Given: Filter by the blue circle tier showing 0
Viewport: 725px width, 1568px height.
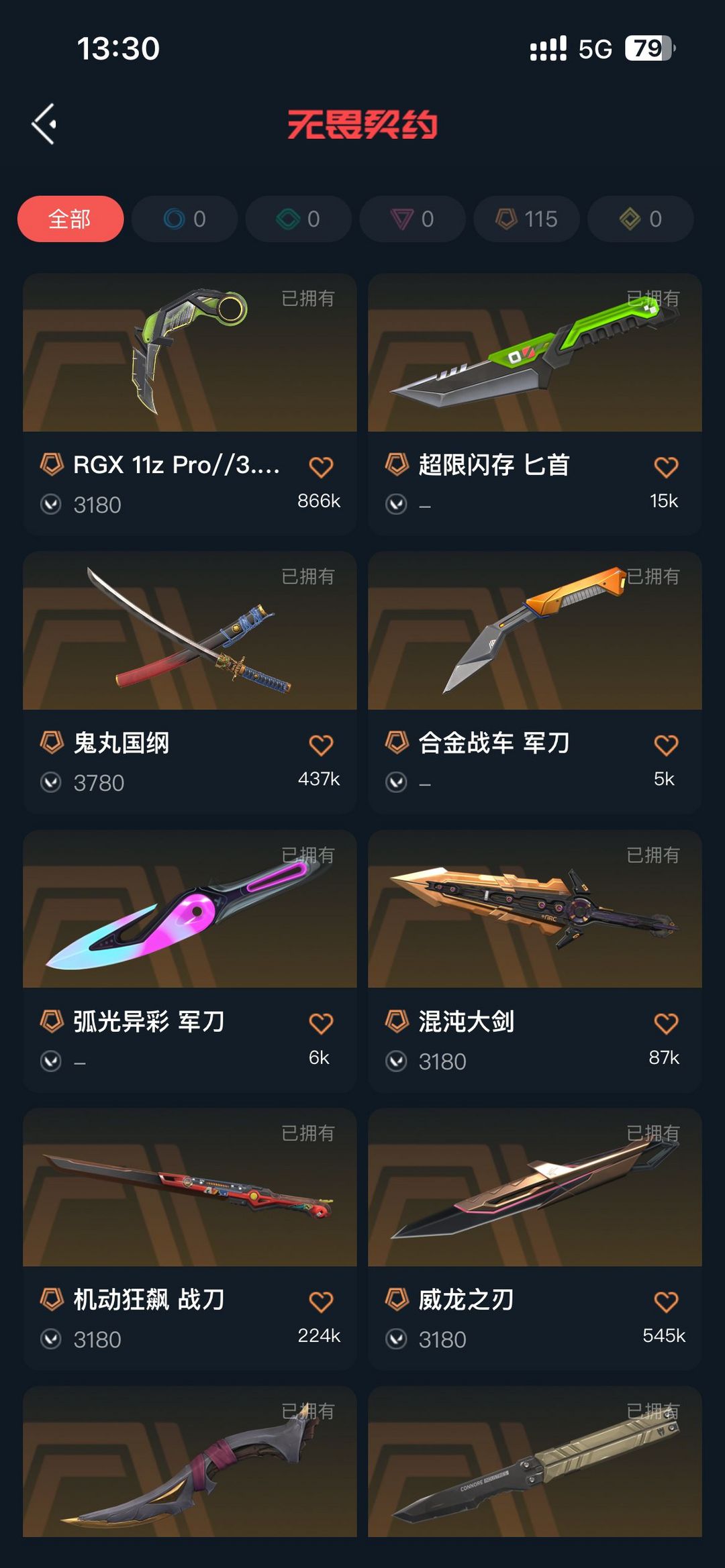Looking at the screenshot, I should click(x=185, y=219).
